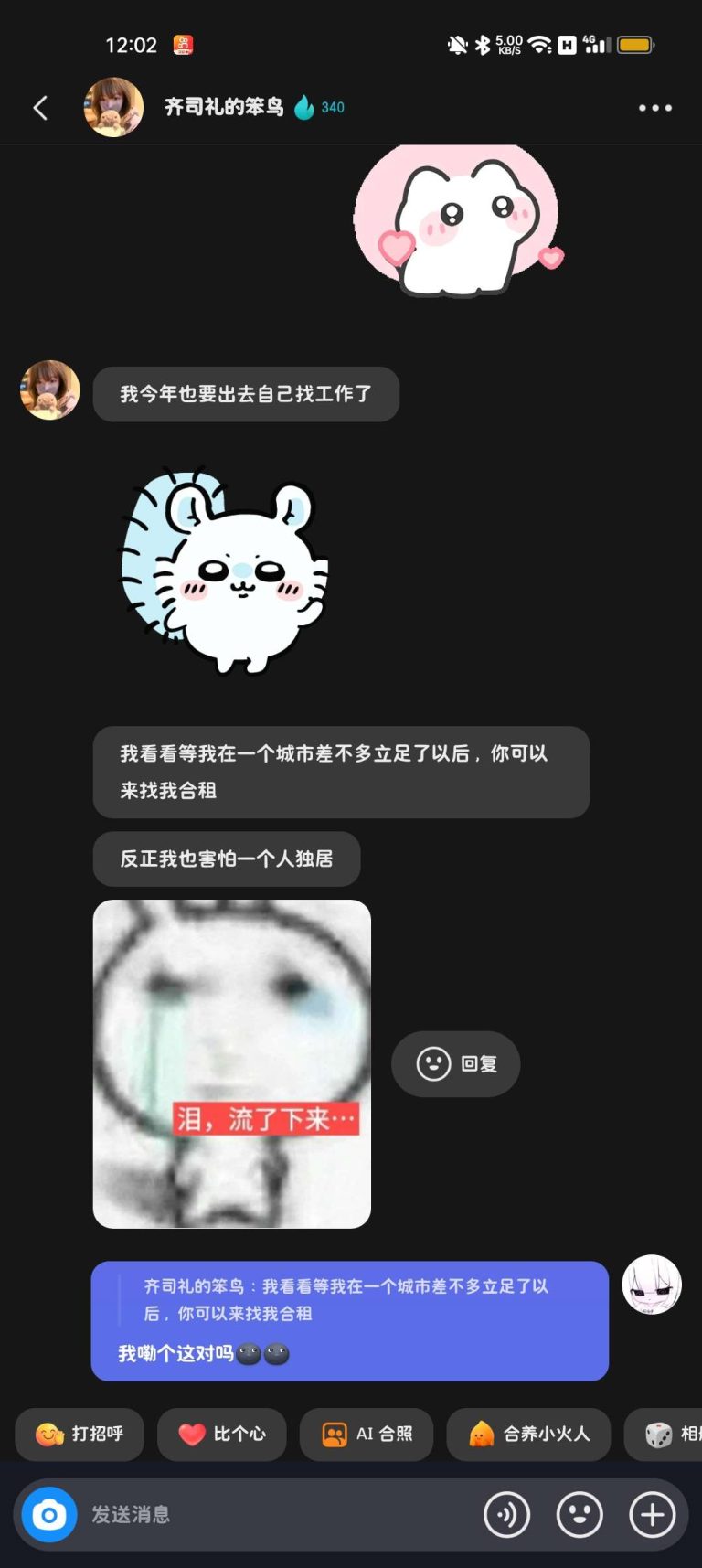
Task: Send a 打招呼 greeting
Action: coord(80,1434)
